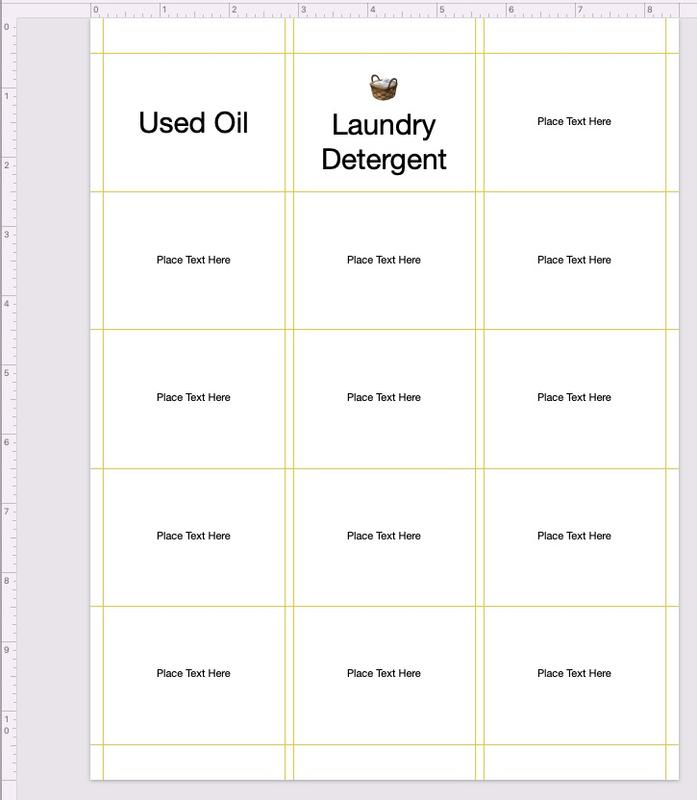
Task: Edit the Laundry Detergent label text
Action: tap(384, 142)
